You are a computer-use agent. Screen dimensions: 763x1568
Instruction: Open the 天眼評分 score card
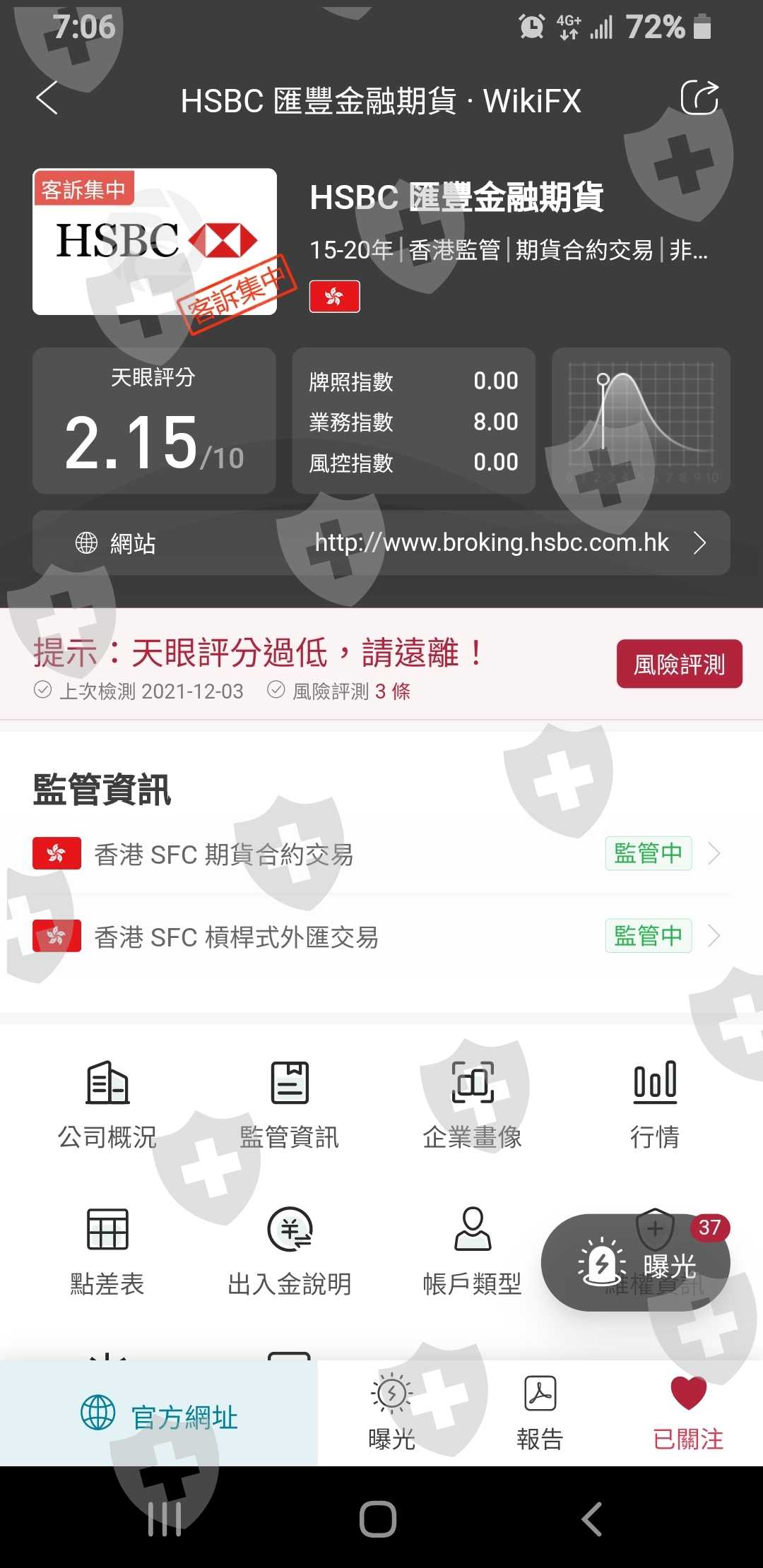(x=154, y=420)
